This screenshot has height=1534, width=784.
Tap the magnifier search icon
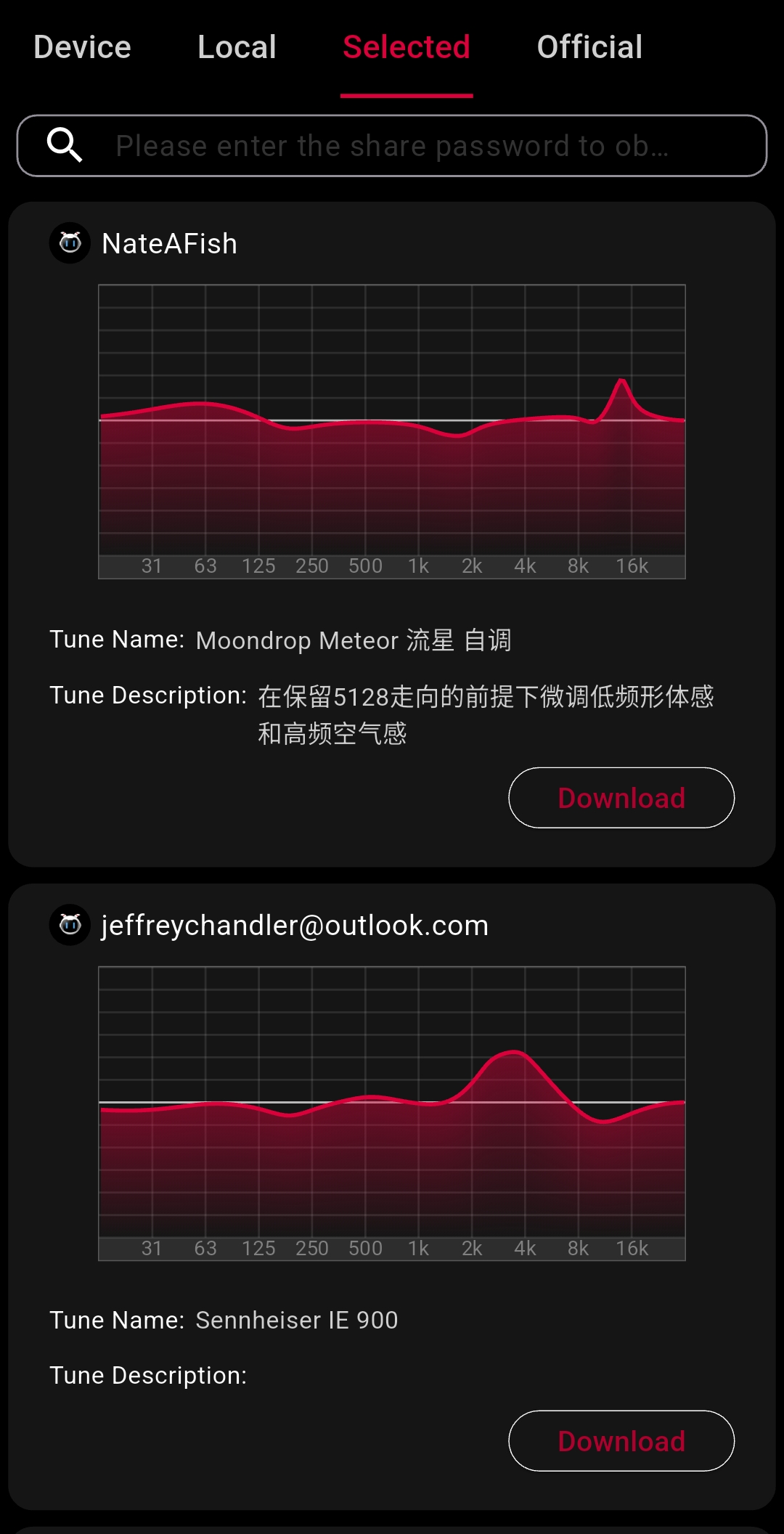point(65,145)
